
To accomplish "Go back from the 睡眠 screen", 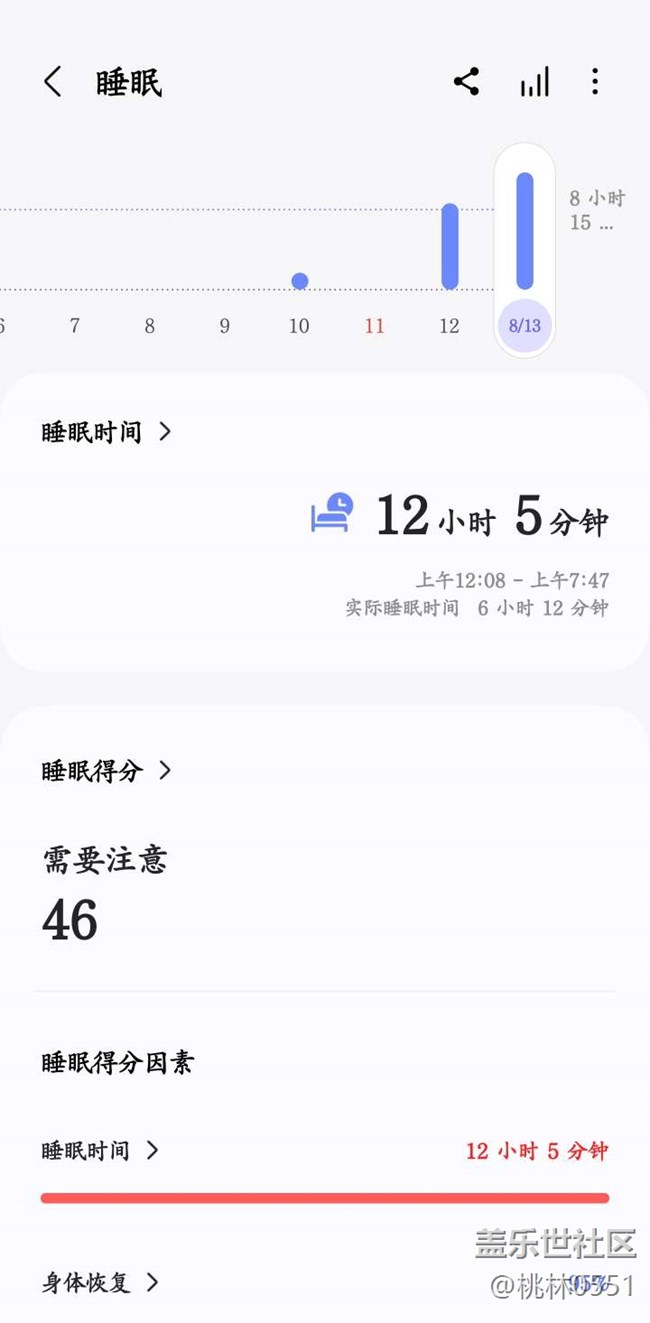I will [53, 82].
